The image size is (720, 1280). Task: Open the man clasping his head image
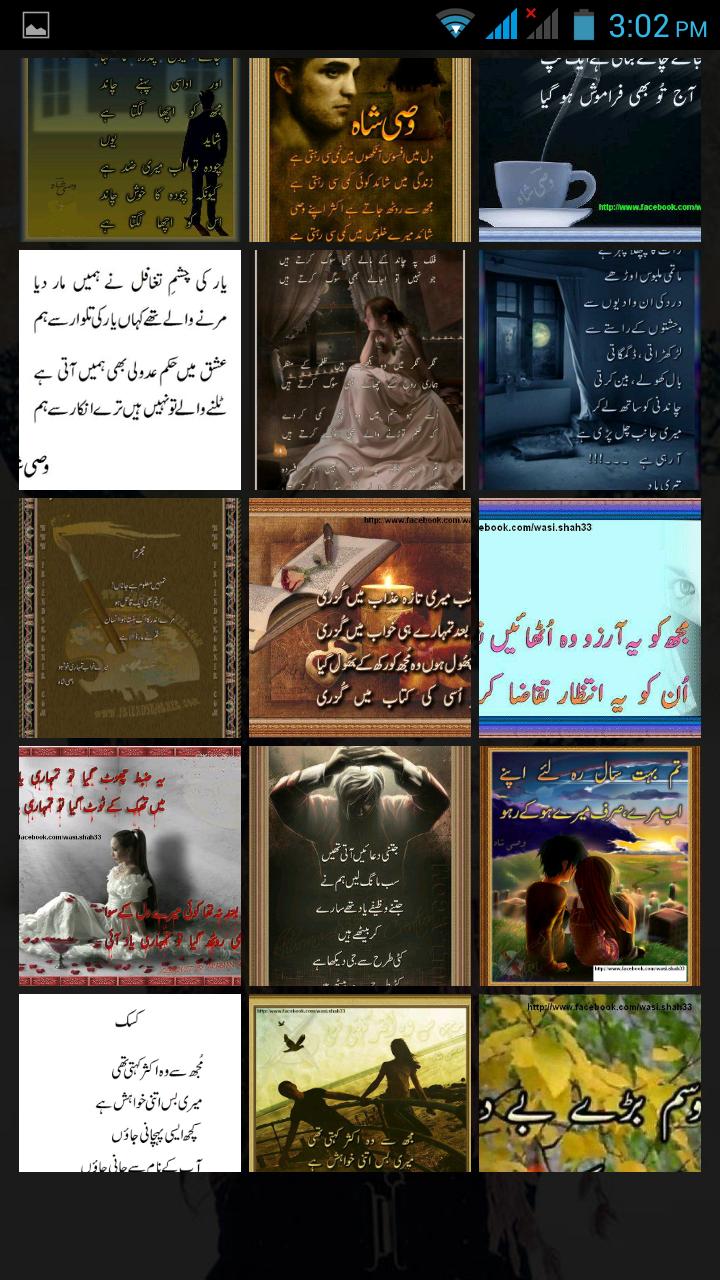tap(360, 866)
